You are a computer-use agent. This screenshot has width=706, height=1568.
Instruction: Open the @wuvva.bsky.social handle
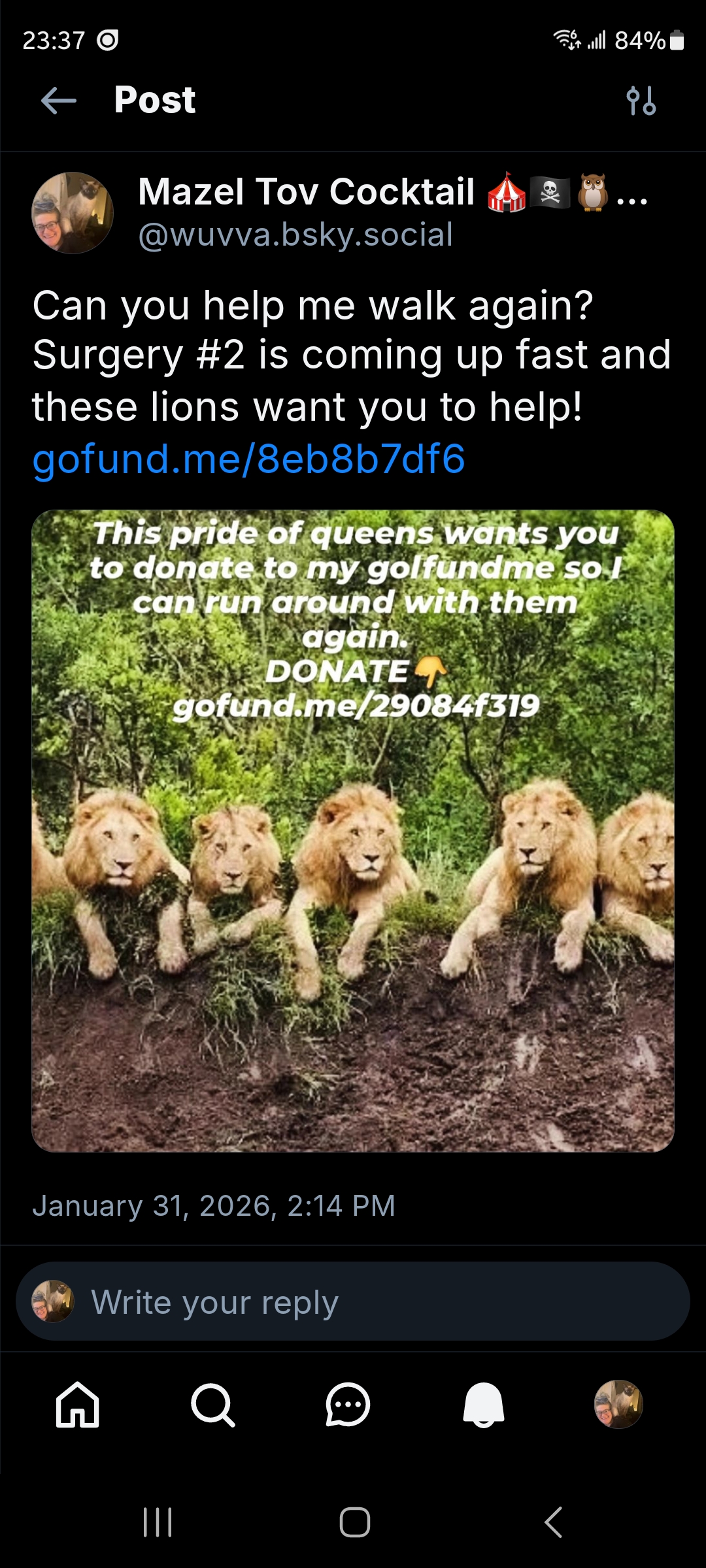pos(295,235)
